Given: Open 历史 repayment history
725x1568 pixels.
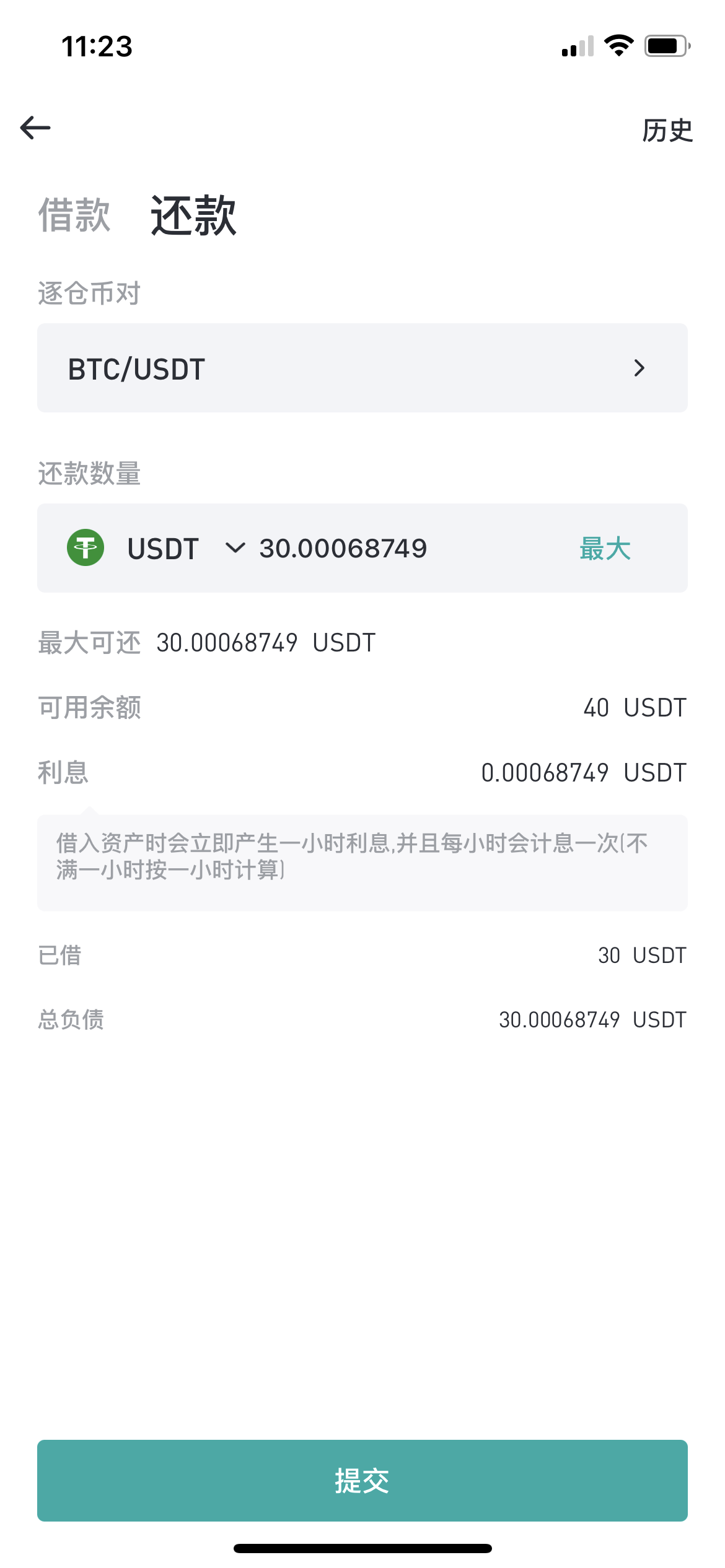Looking at the screenshot, I should point(667,130).
